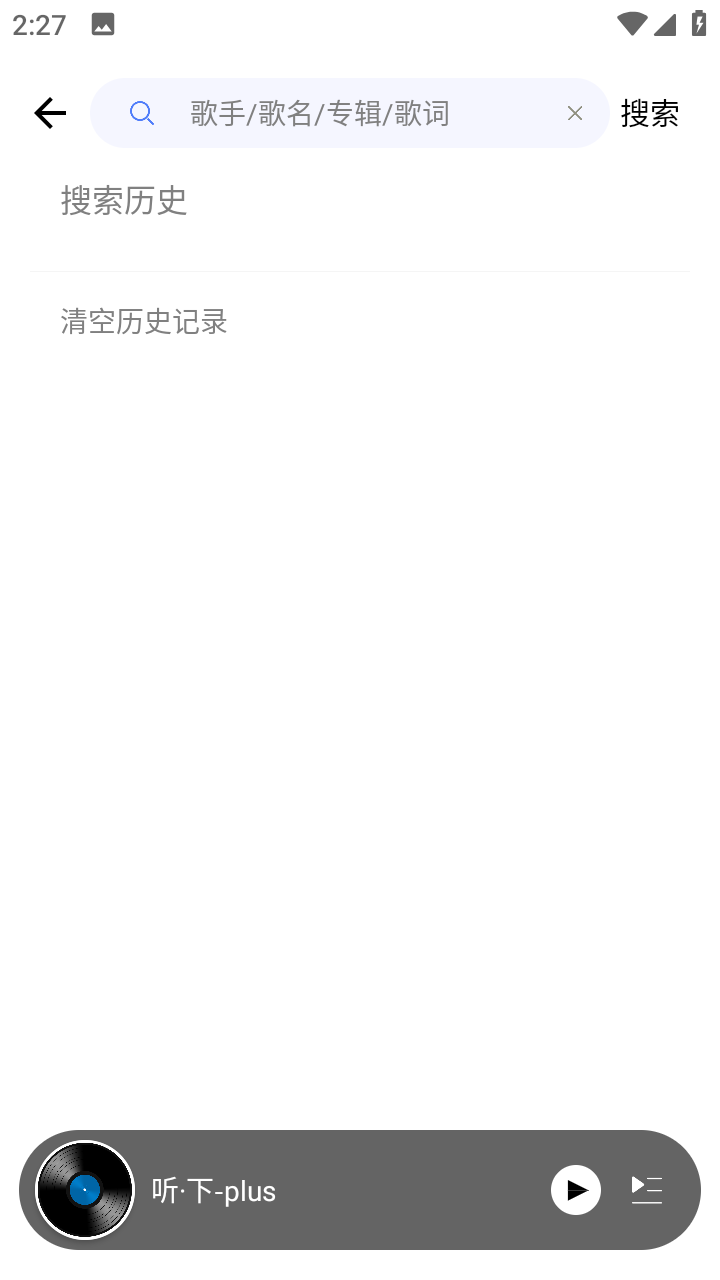Open player from the vinyl album cover
Screen dimensions: 720x1280
(x=85, y=1190)
